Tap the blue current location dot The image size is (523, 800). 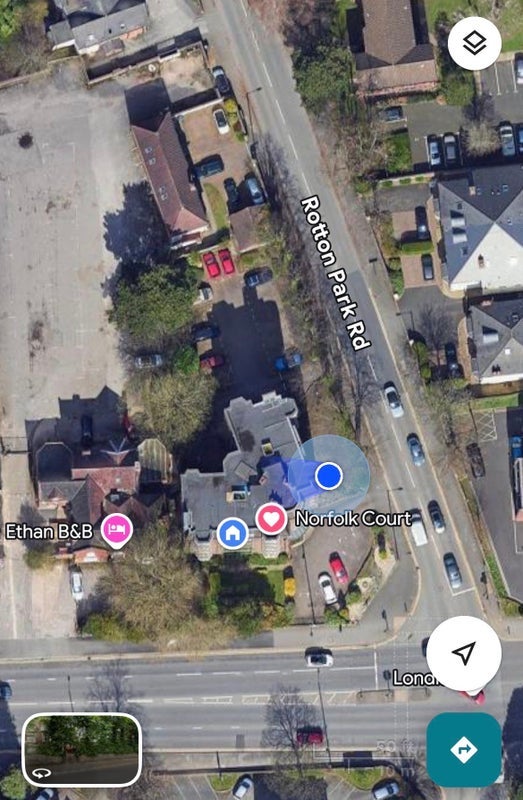(x=329, y=476)
